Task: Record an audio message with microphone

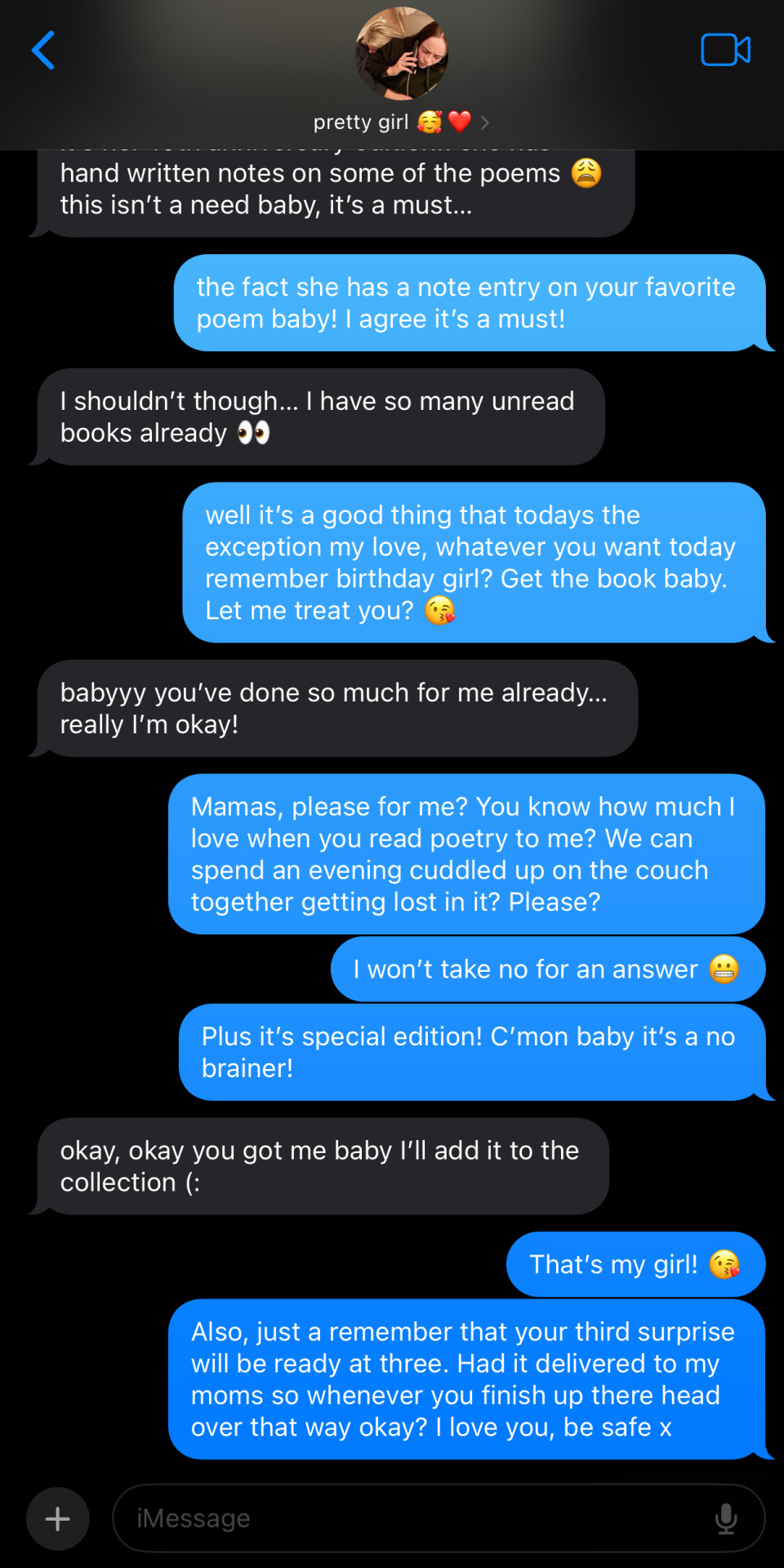Action: (725, 1519)
